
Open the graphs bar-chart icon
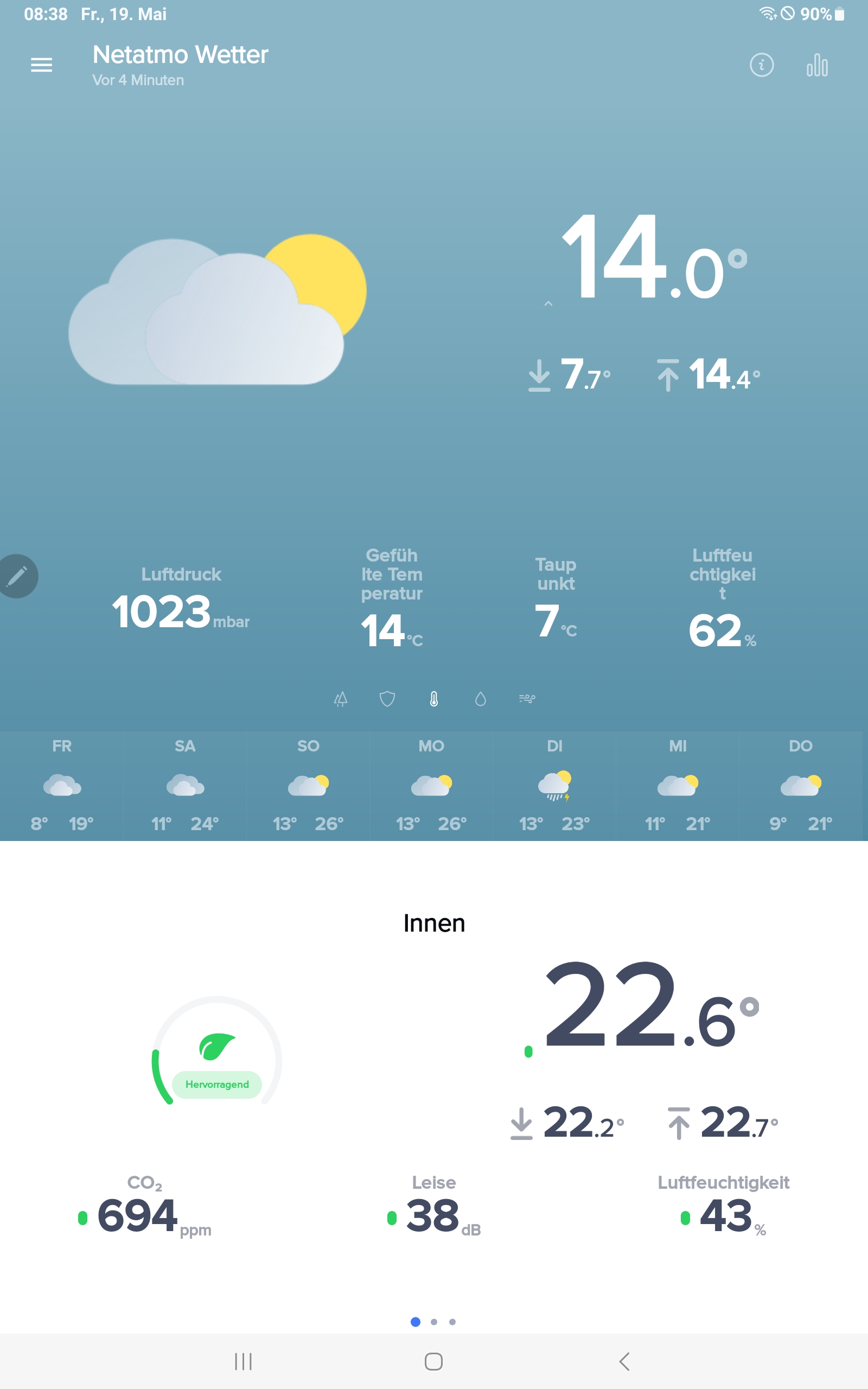coord(816,66)
